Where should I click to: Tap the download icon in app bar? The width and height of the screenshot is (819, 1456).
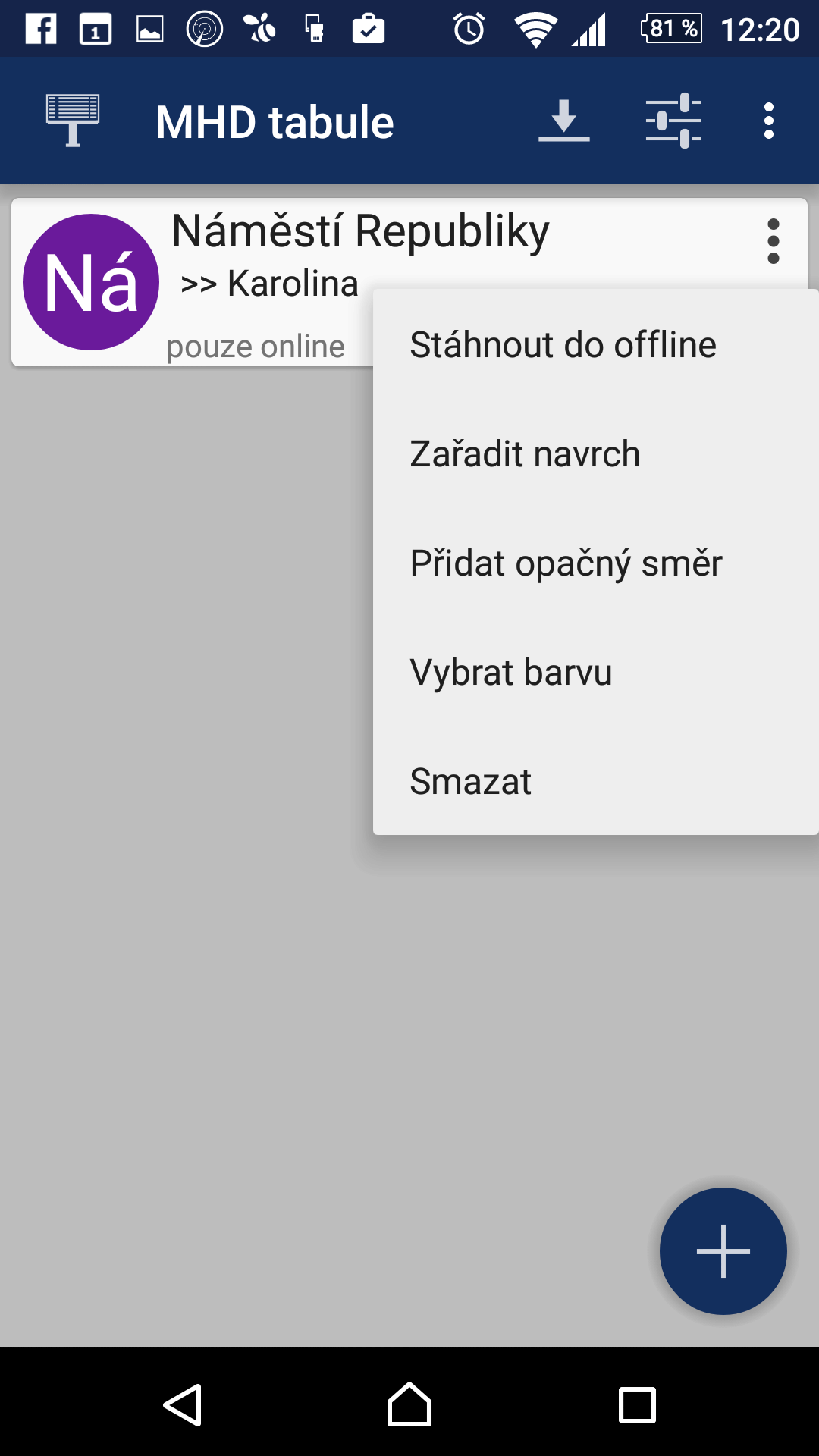(564, 121)
